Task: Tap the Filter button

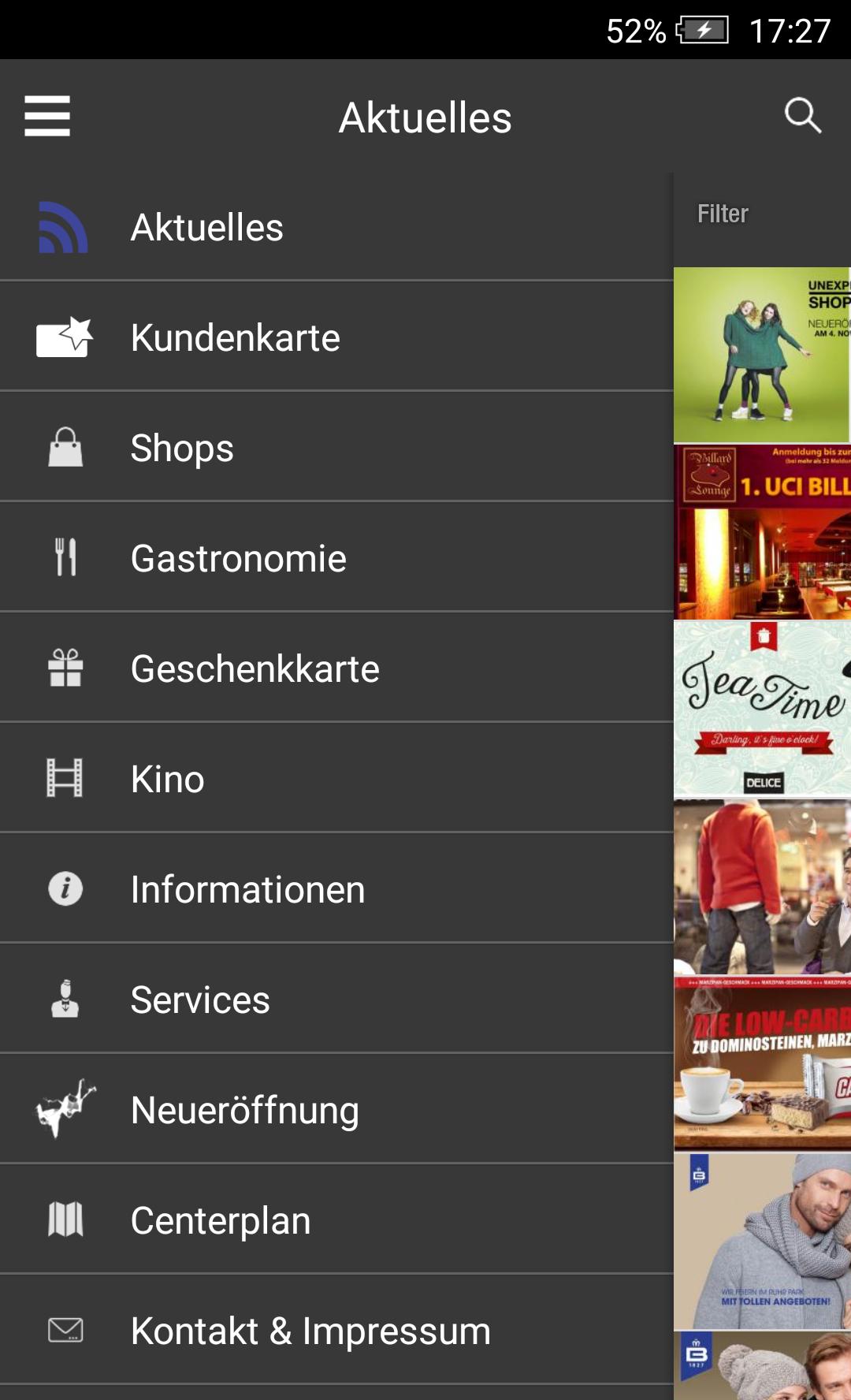Action: point(723,214)
